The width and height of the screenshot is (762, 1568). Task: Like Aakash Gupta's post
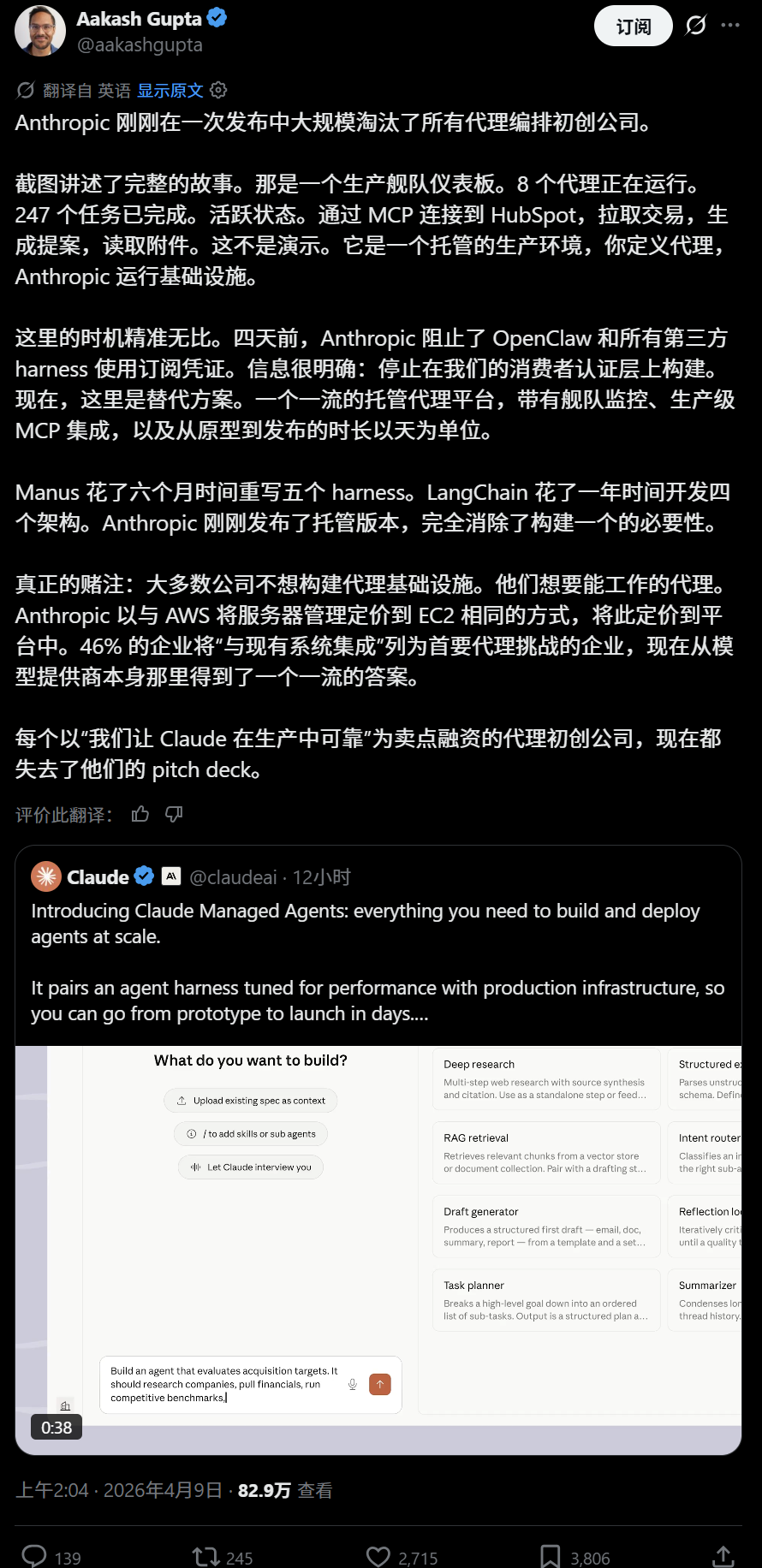pos(378,1556)
